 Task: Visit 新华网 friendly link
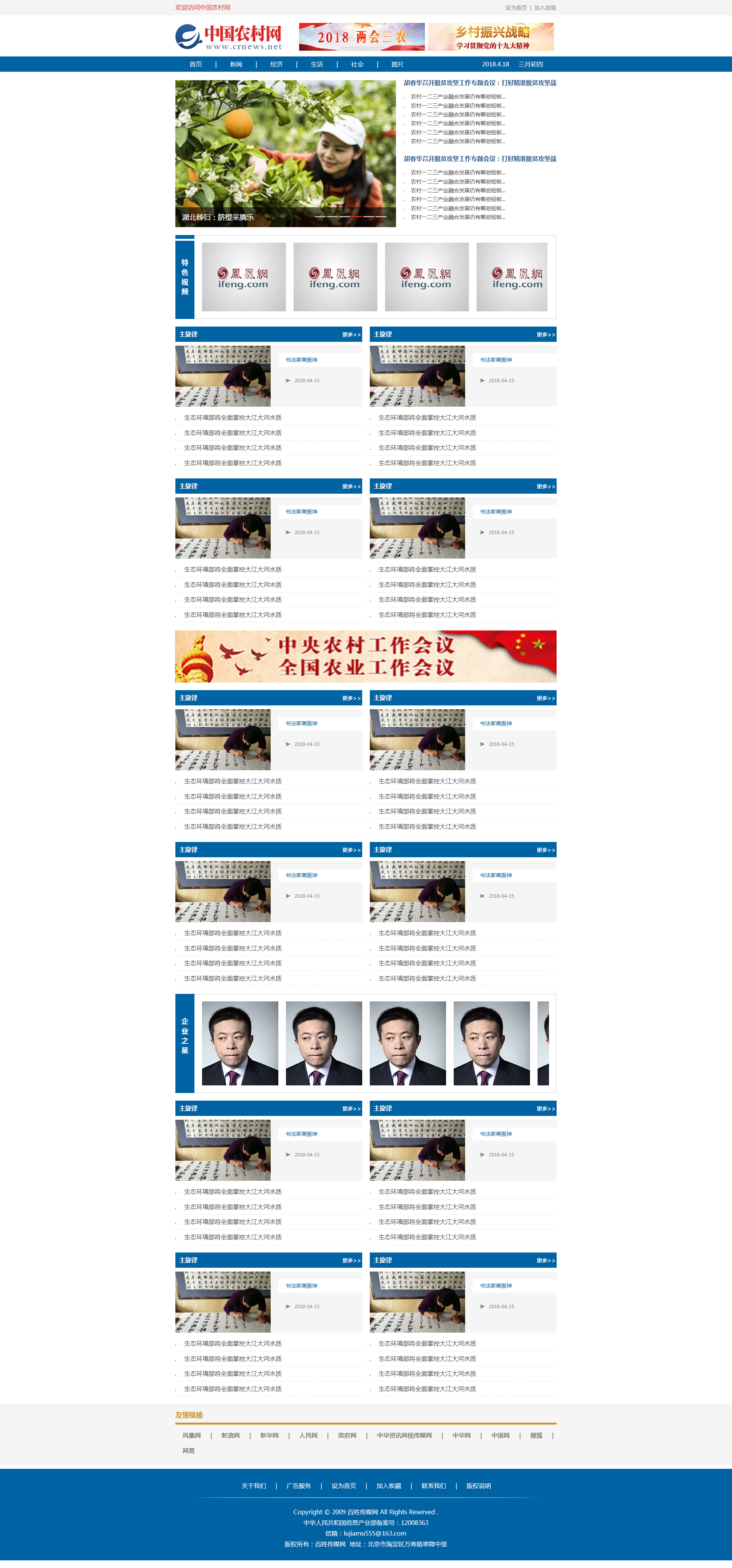point(269,1435)
